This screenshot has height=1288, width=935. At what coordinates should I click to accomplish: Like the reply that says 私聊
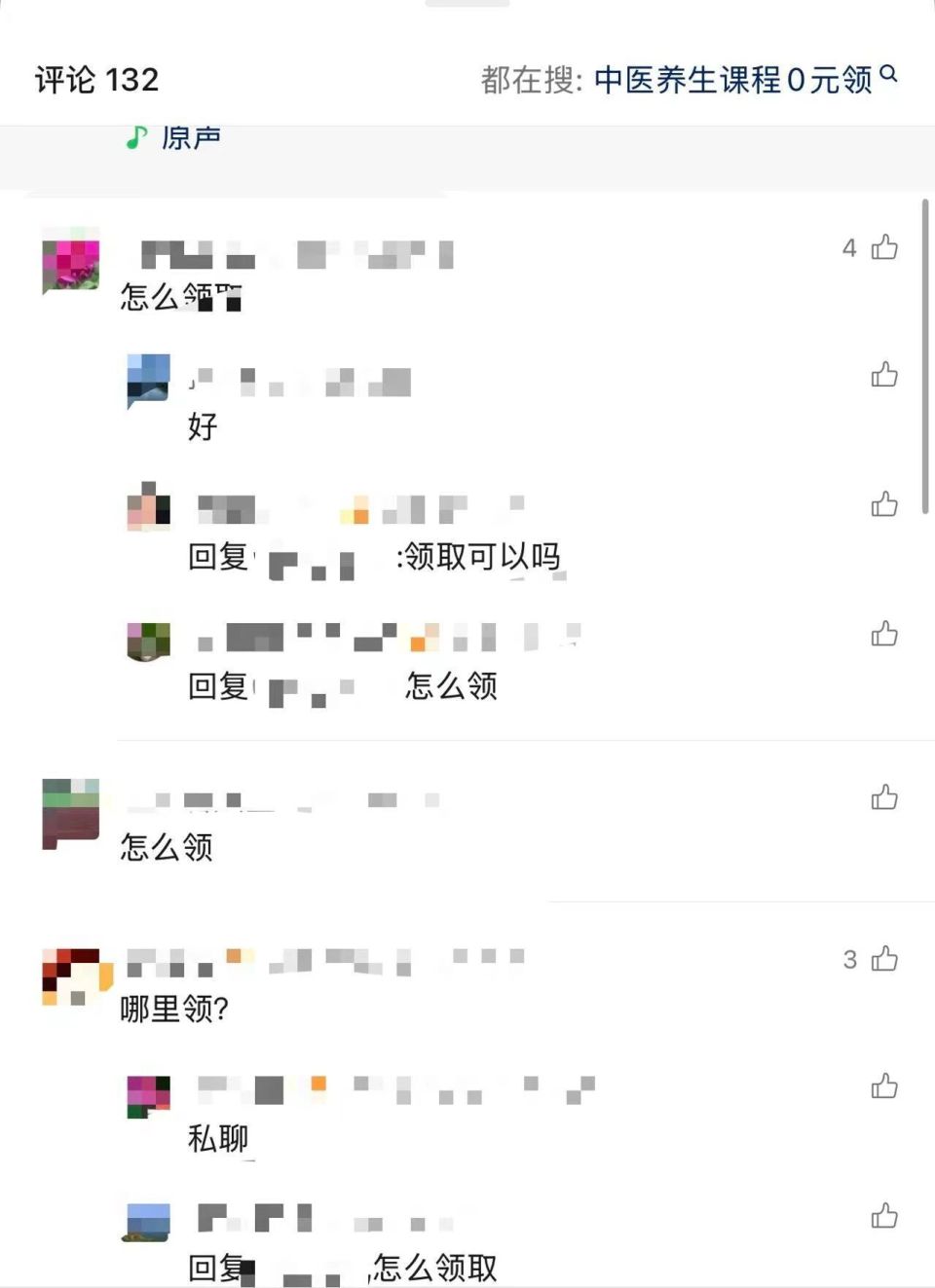pos(884,1087)
